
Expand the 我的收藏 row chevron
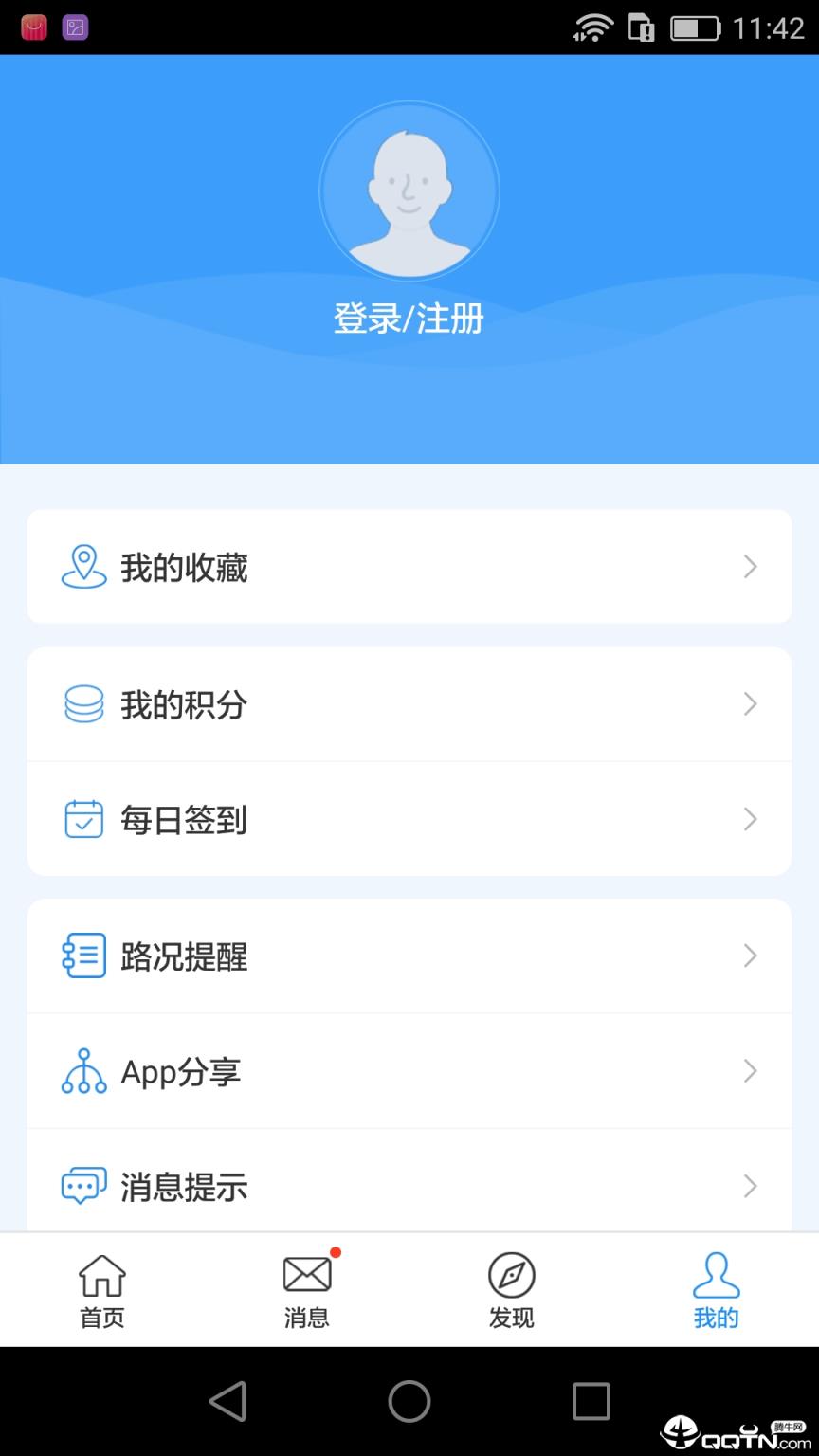[x=750, y=567]
